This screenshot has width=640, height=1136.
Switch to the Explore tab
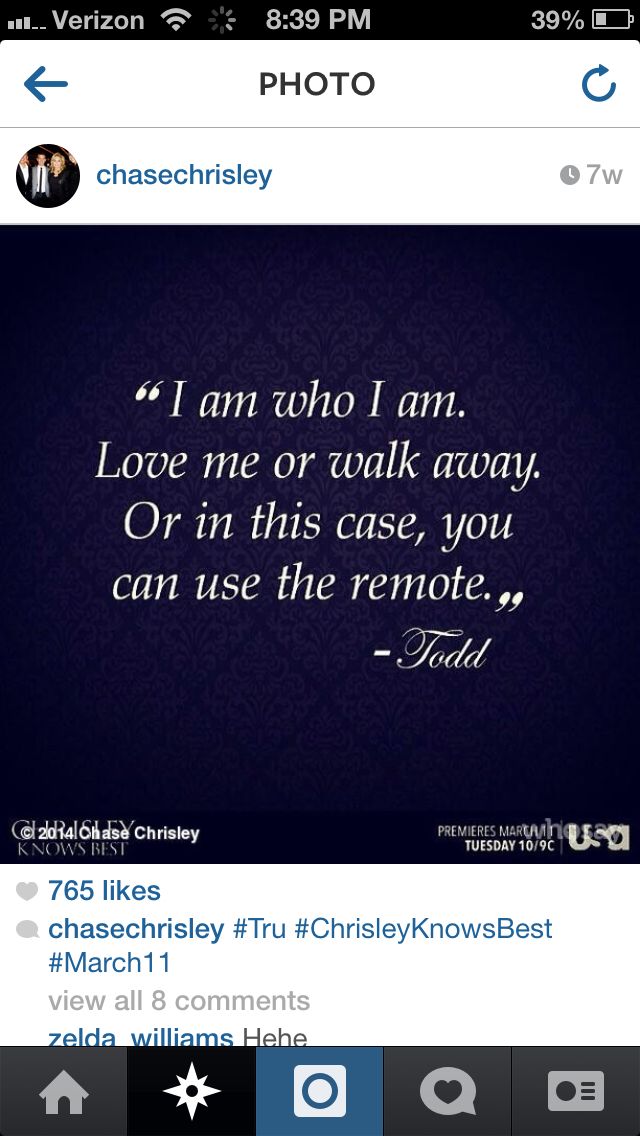click(x=192, y=1091)
